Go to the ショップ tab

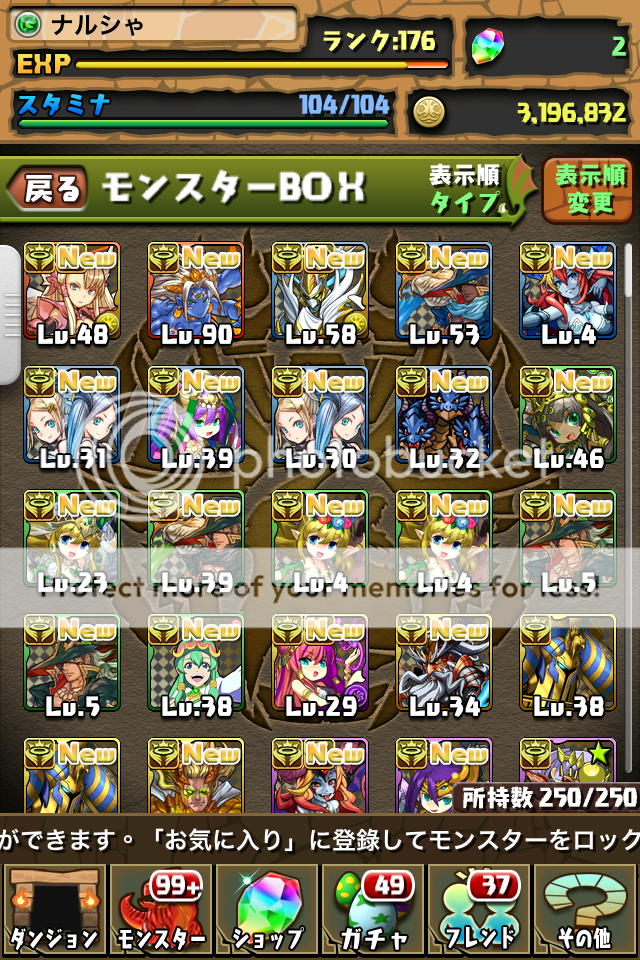click(x=265, y=910)
